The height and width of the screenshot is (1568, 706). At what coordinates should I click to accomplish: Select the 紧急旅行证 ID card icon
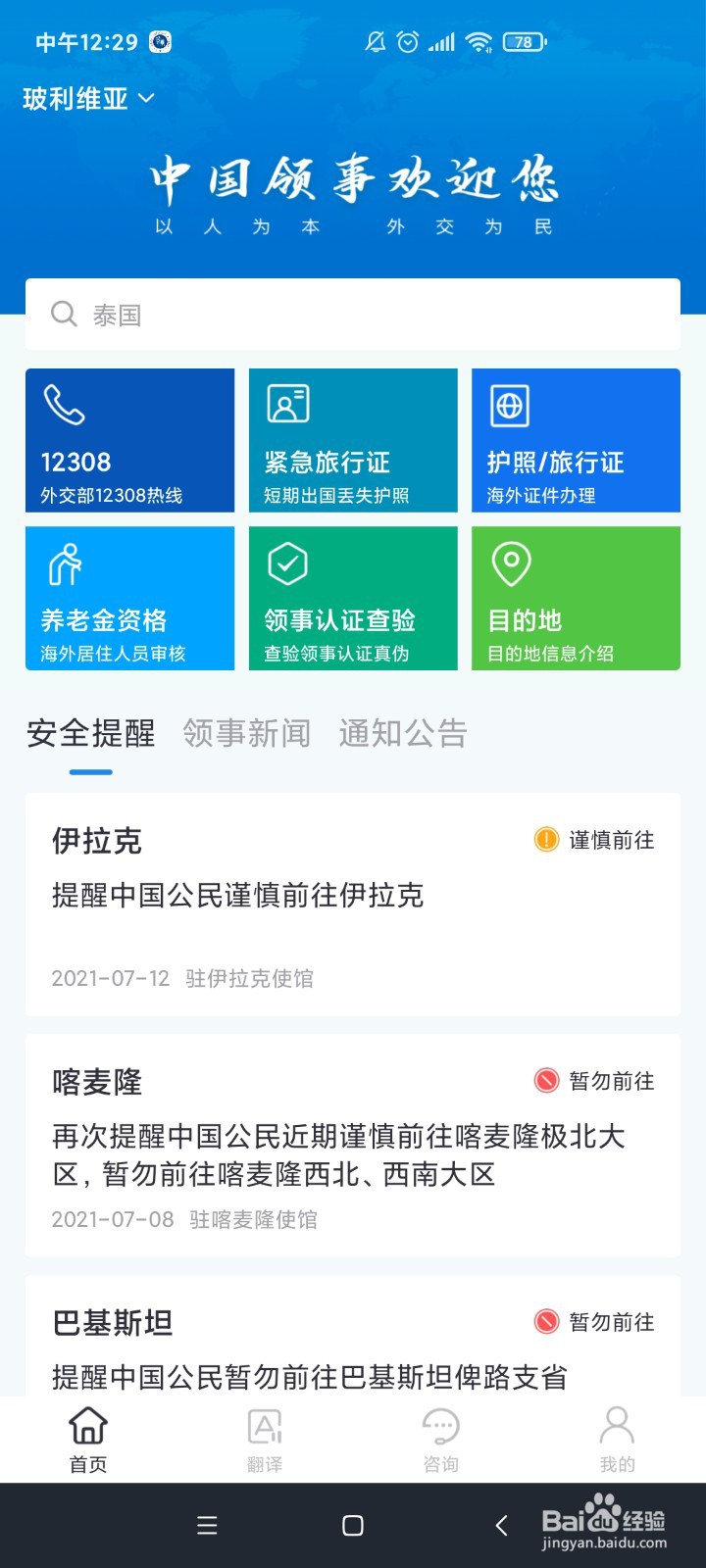tap(289, 403)
